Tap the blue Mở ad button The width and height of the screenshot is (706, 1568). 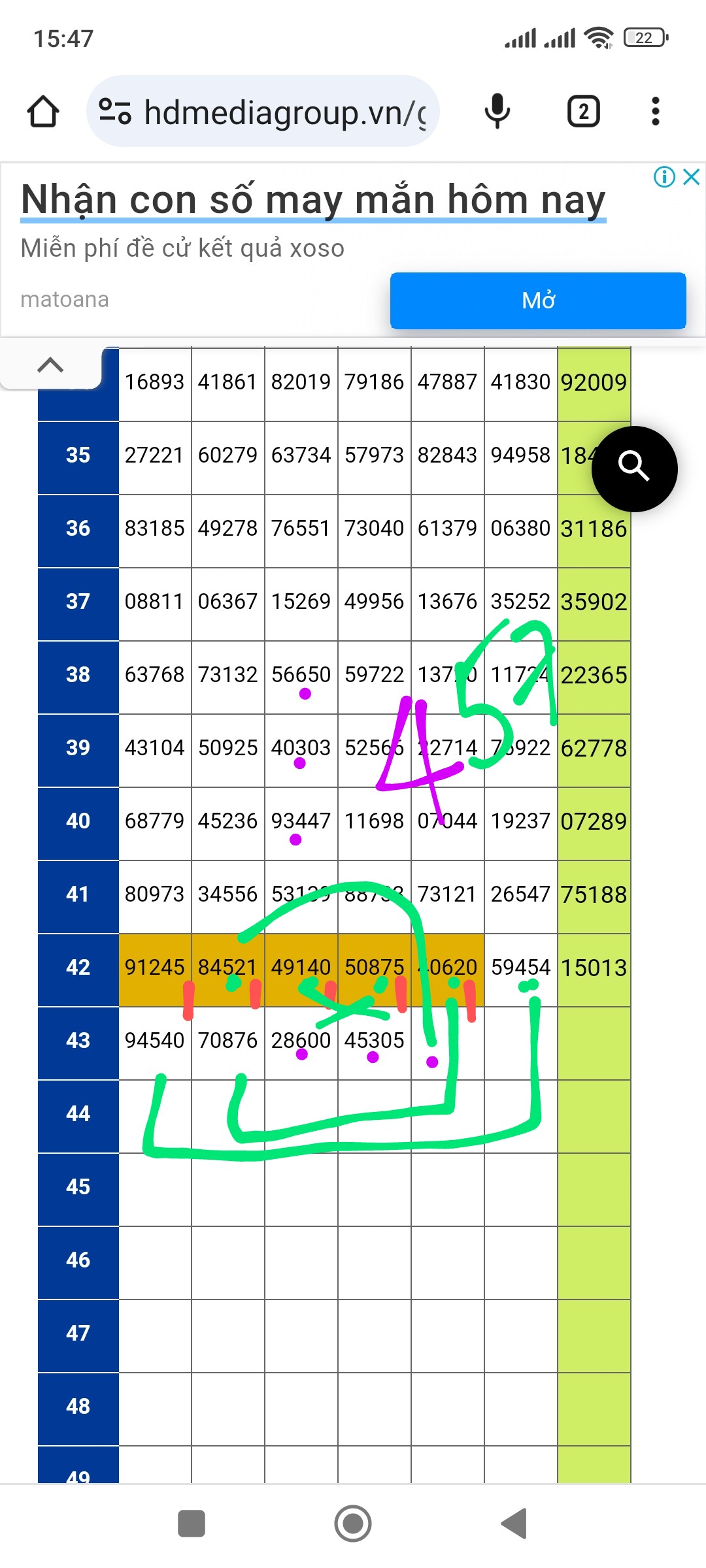click(537, 301)
